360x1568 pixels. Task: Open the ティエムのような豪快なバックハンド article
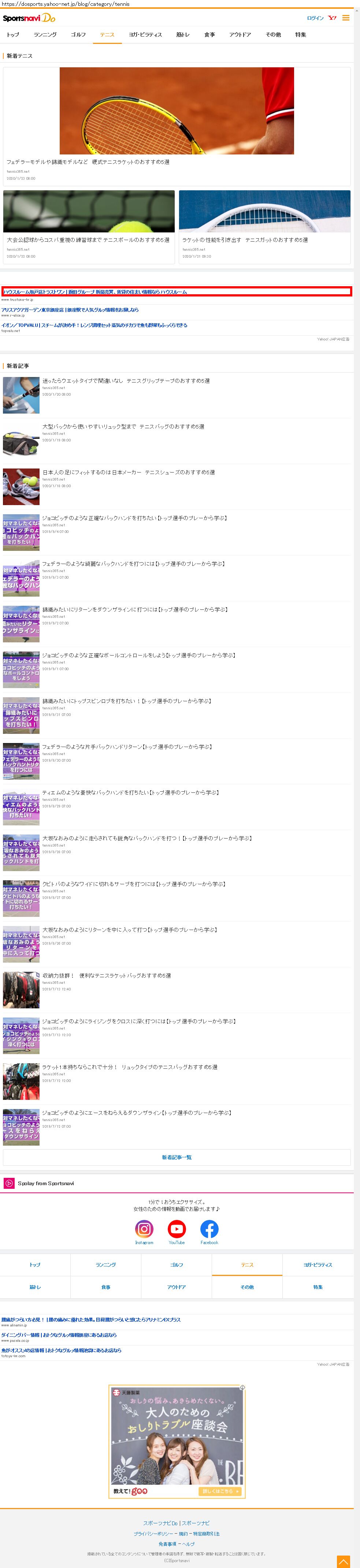130,792
